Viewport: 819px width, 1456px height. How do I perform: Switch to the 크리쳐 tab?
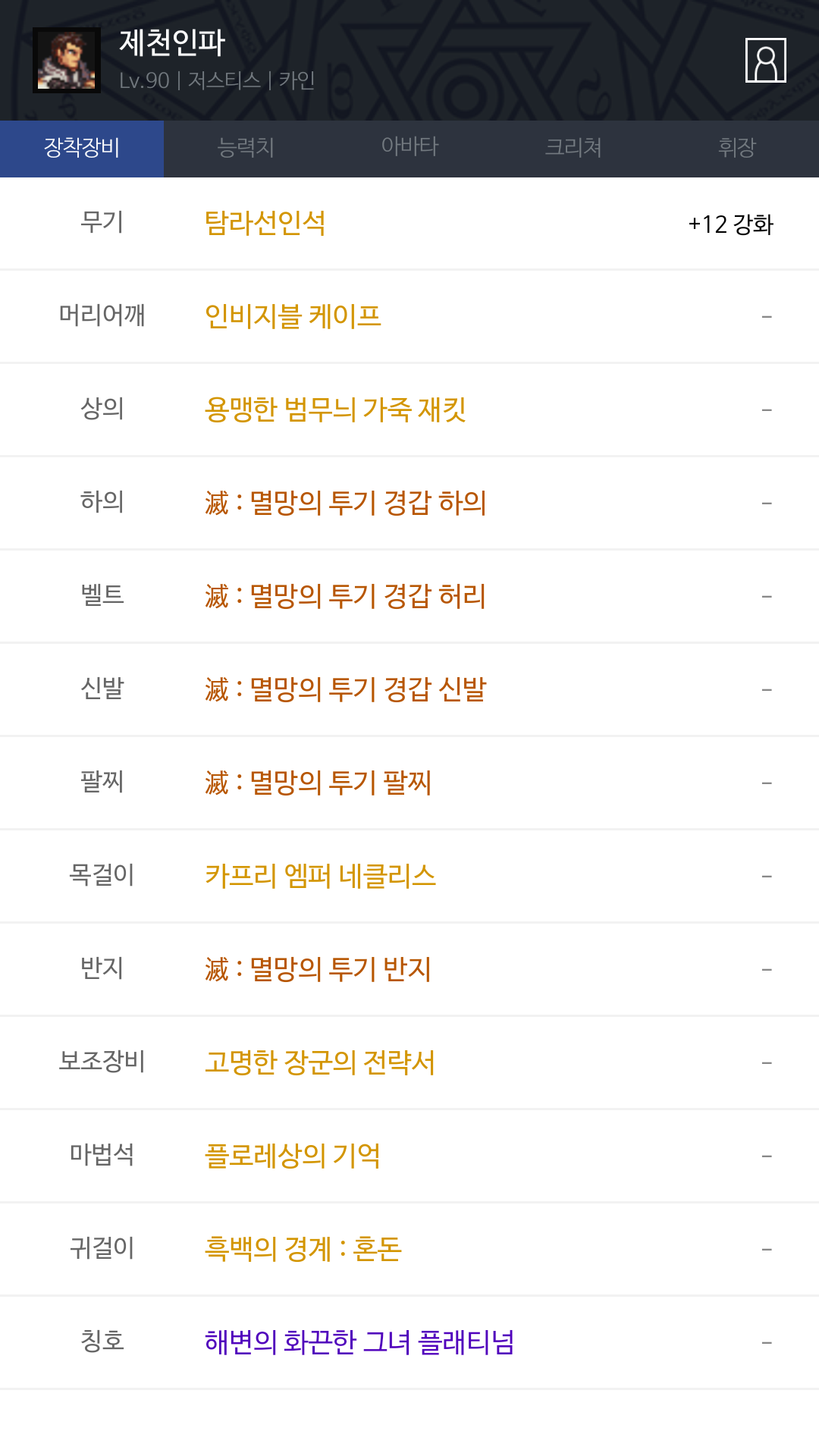pos(573,149)
